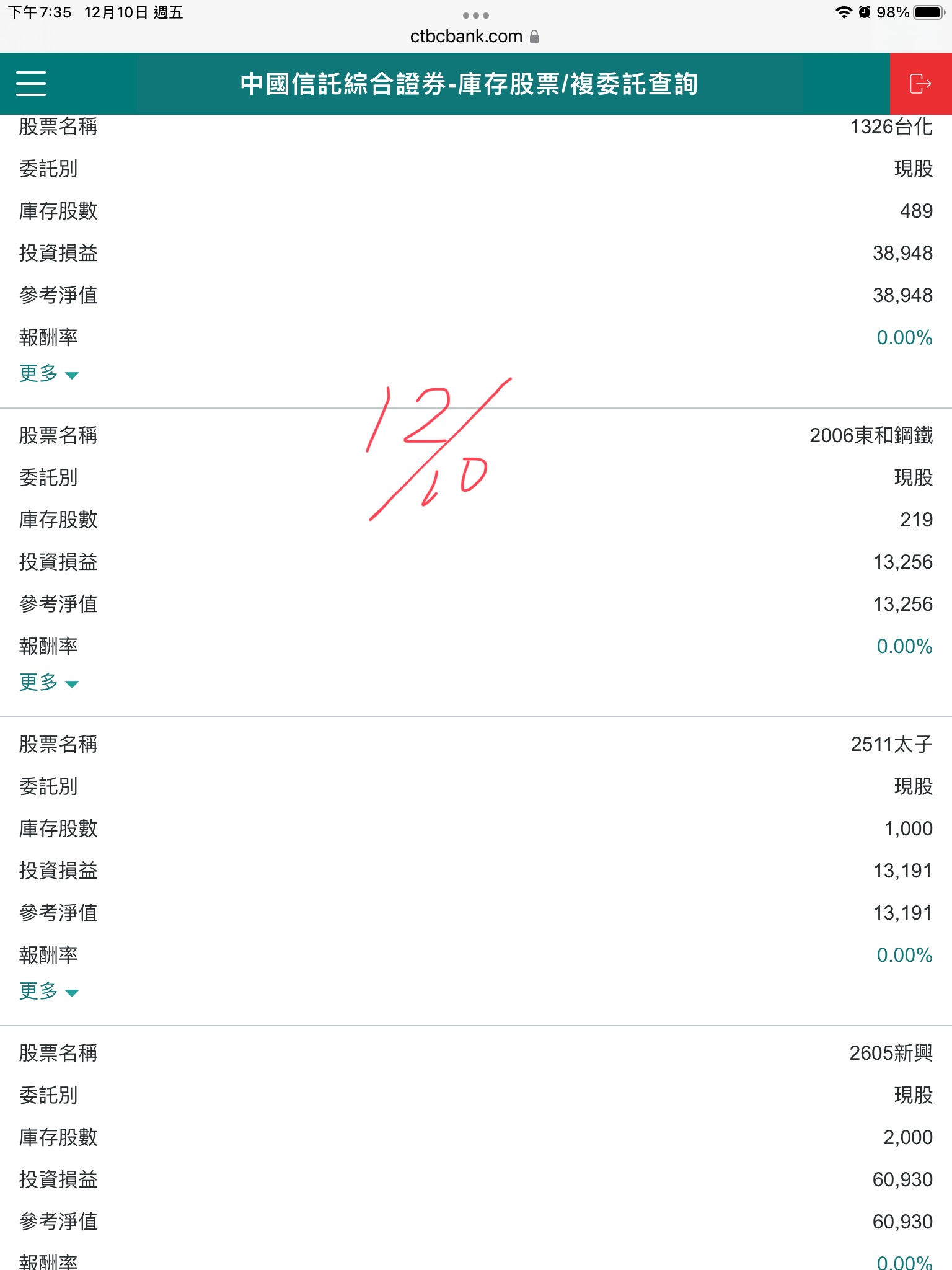This screenshot has width=952, height=1270.
Task: Tap the red logout icon
Action: click(920, 84)
